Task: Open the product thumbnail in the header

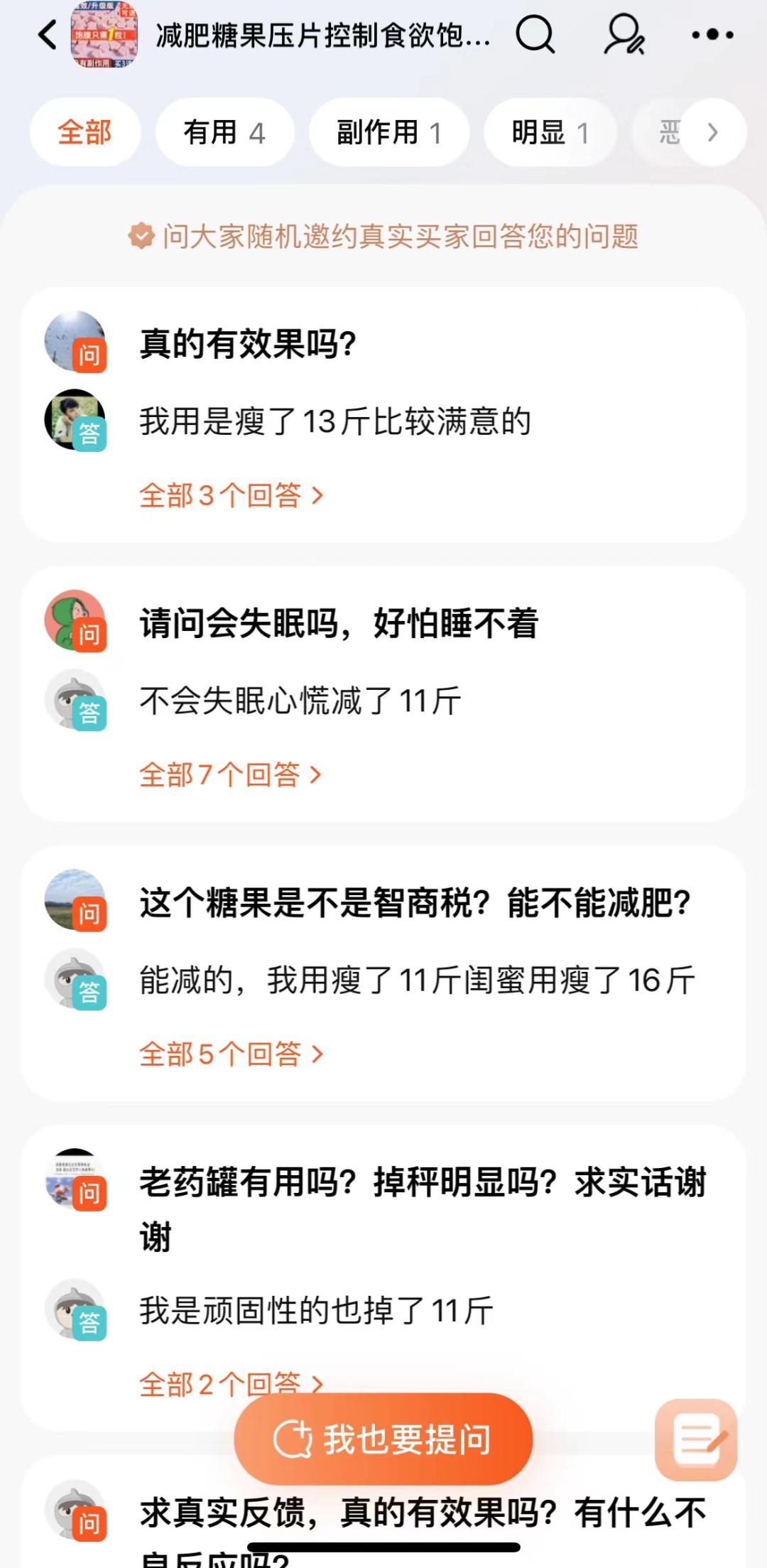Action: 104,35
